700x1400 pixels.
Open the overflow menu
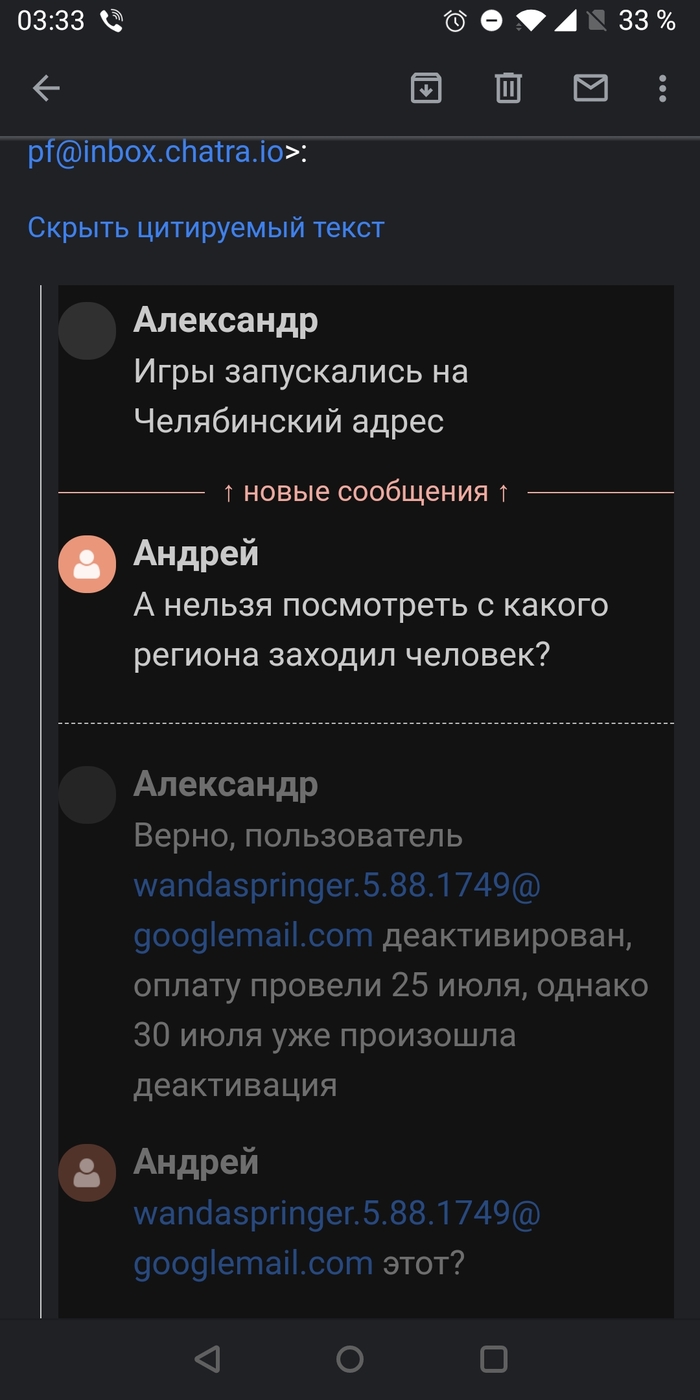point(662,89)
